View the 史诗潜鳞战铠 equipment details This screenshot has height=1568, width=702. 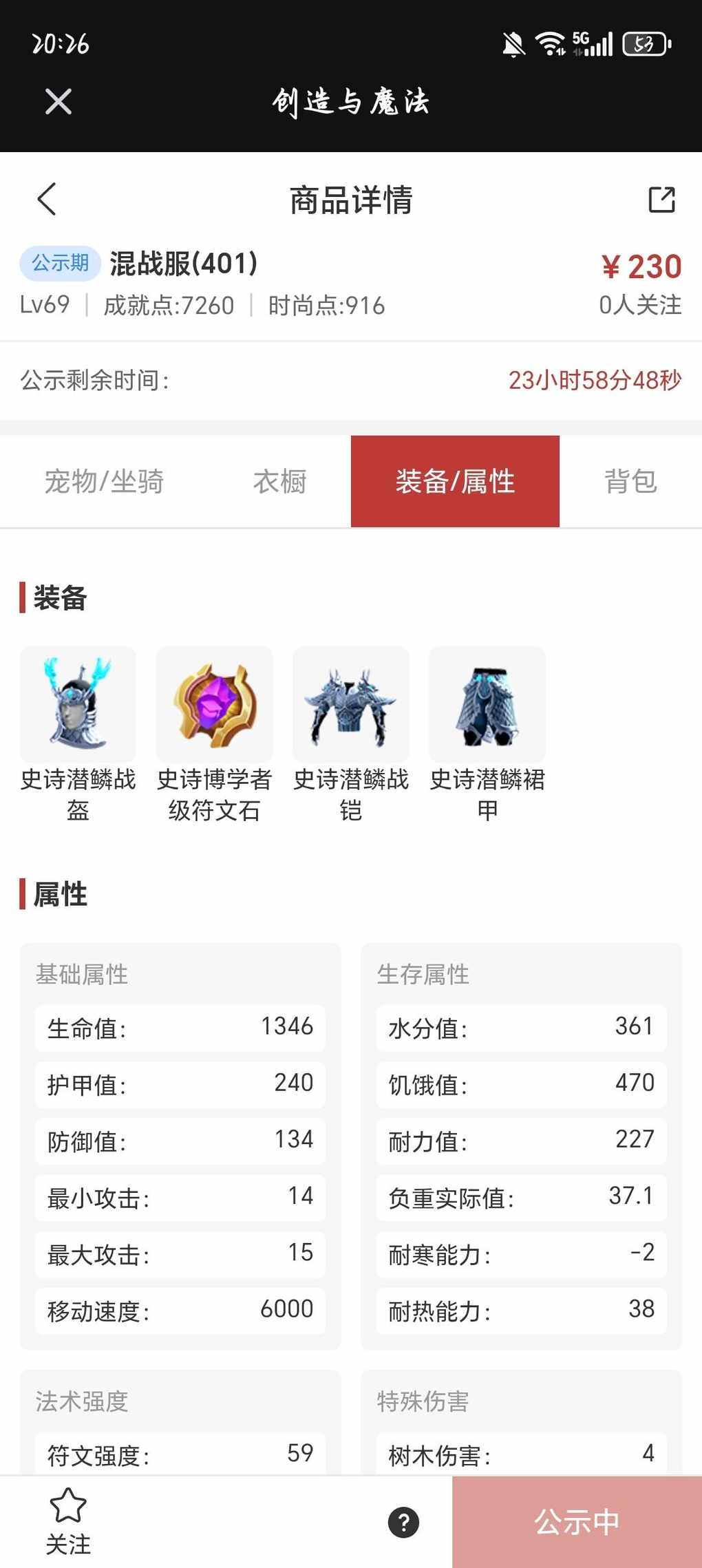pos(350,704)
